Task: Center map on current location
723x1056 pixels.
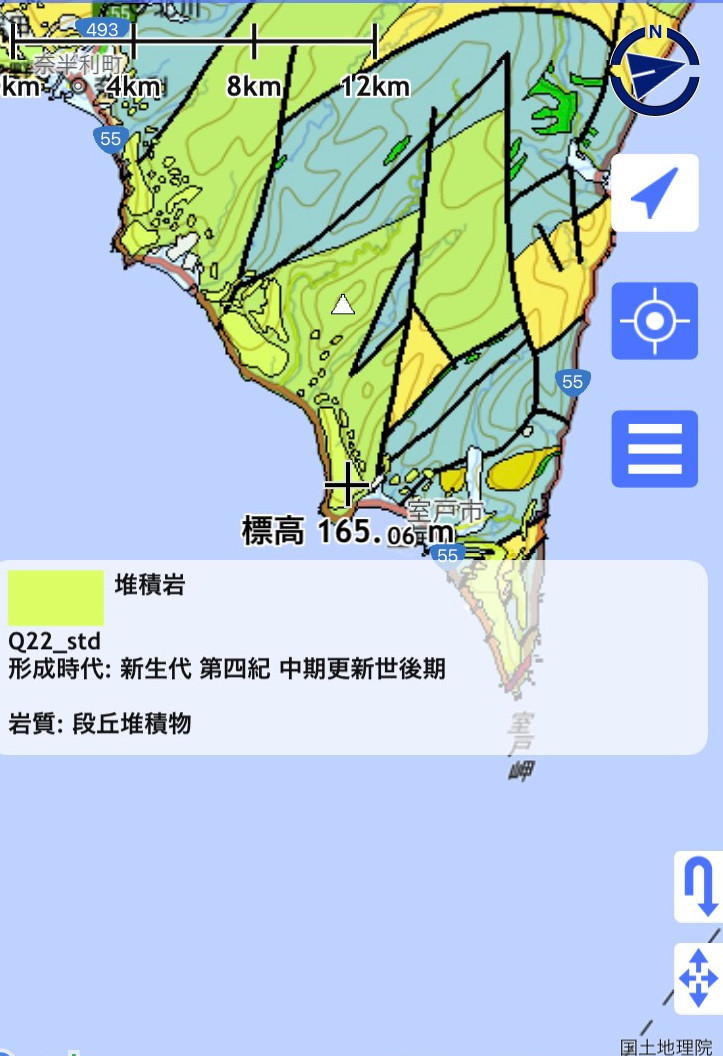Action: [655, 321]
